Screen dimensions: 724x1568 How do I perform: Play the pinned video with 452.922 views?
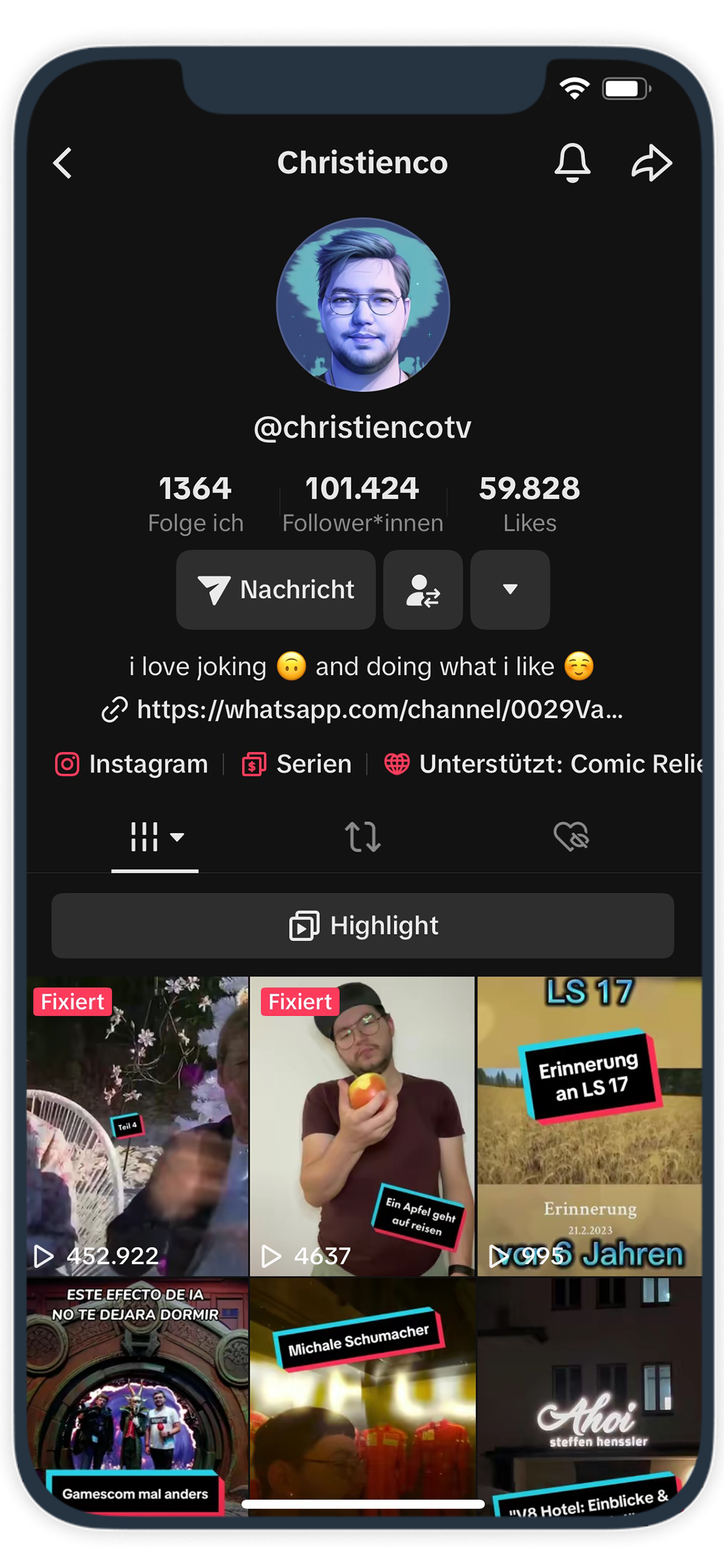(x=137, y=1126)
